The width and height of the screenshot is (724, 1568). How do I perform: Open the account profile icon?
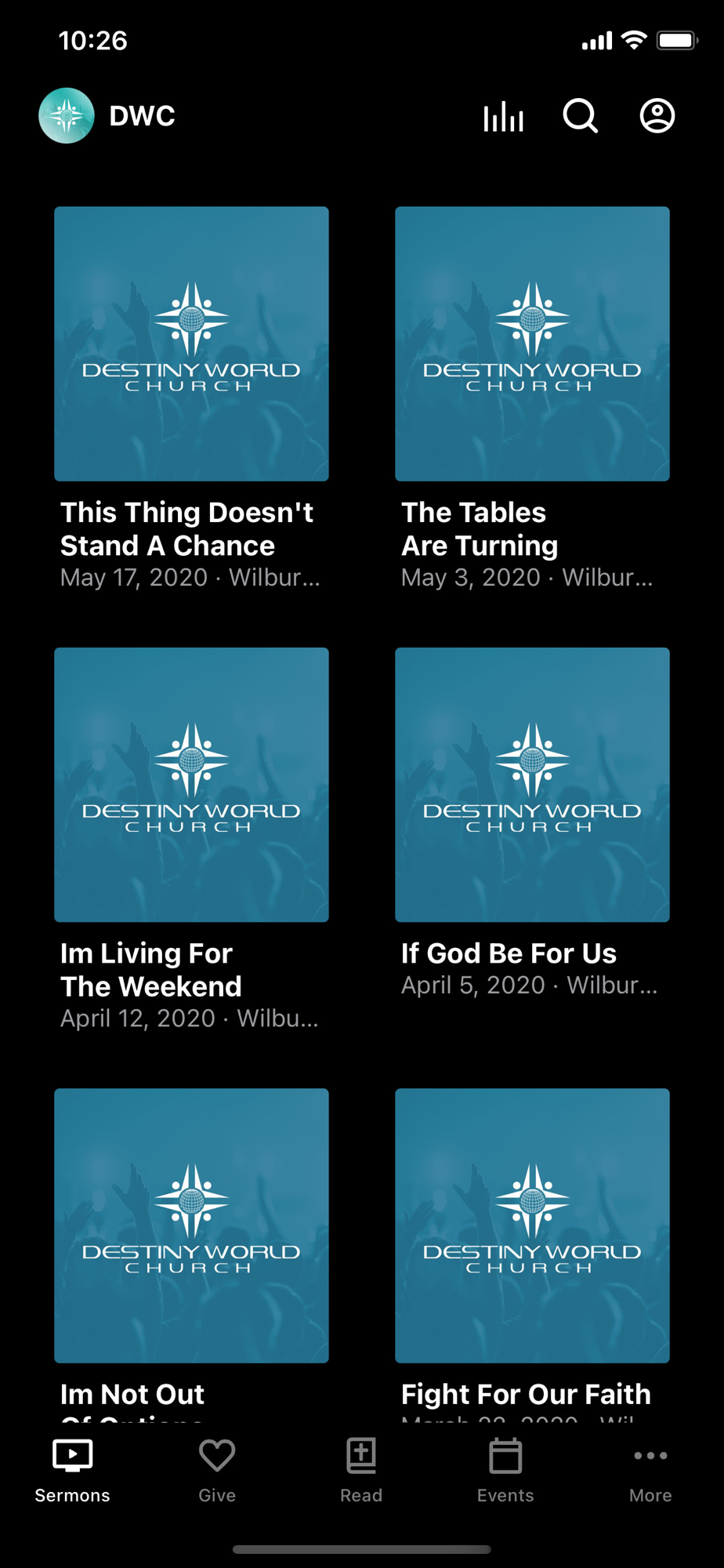(657, 117)
